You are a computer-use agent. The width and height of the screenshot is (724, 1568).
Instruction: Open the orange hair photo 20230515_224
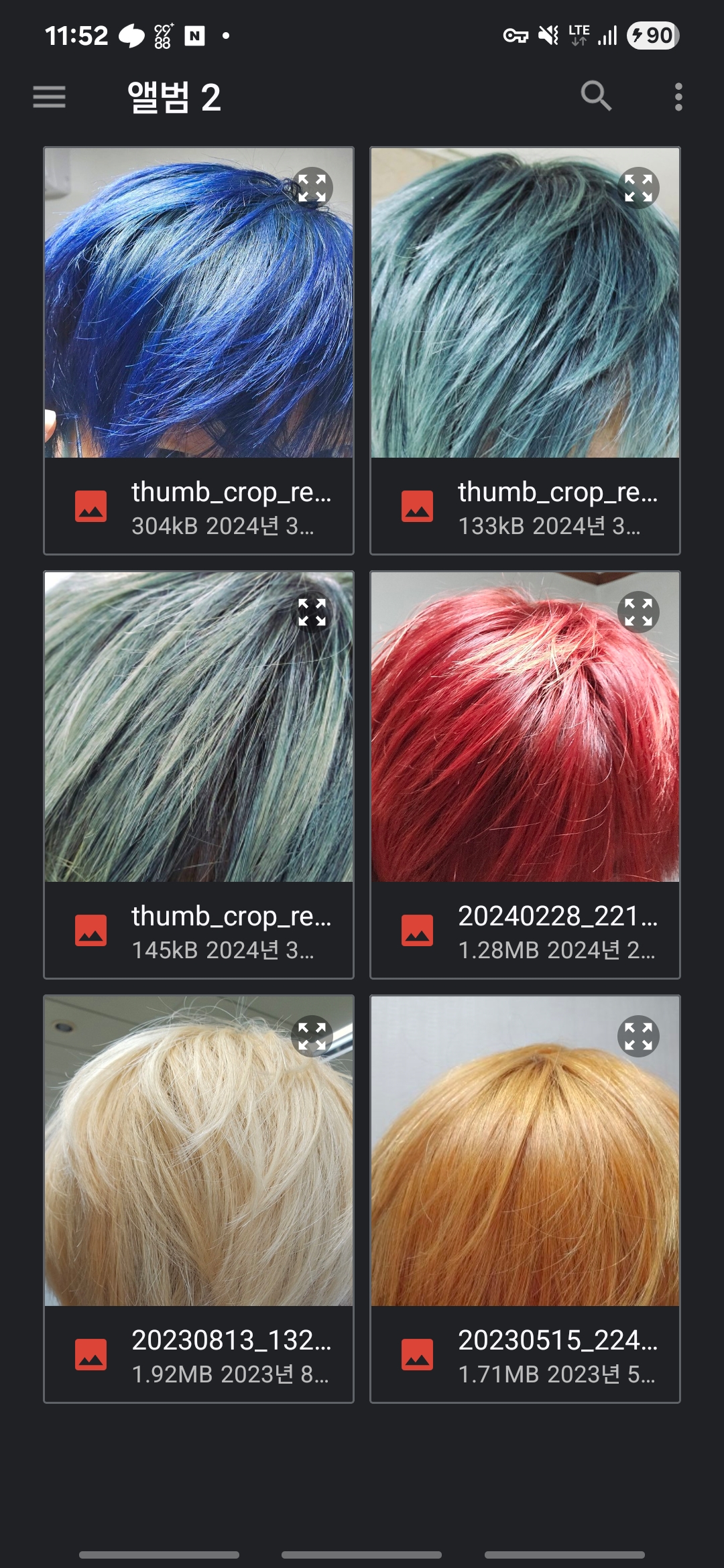[x=525, y=1199]
